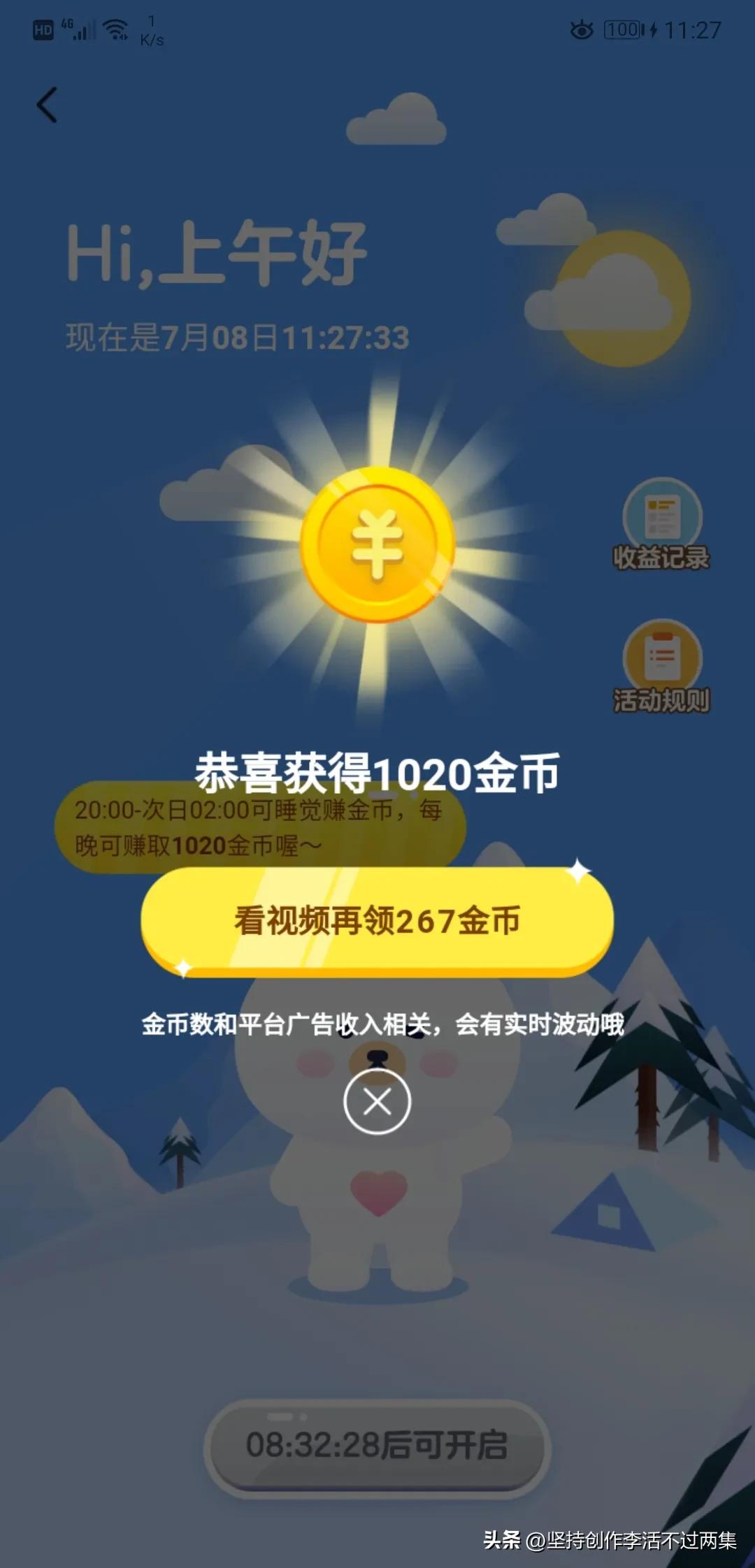Tap the eye icon near the battery
Viewport: 755px width, 1568px height.
pyautogui.click(x=580, y=29)
